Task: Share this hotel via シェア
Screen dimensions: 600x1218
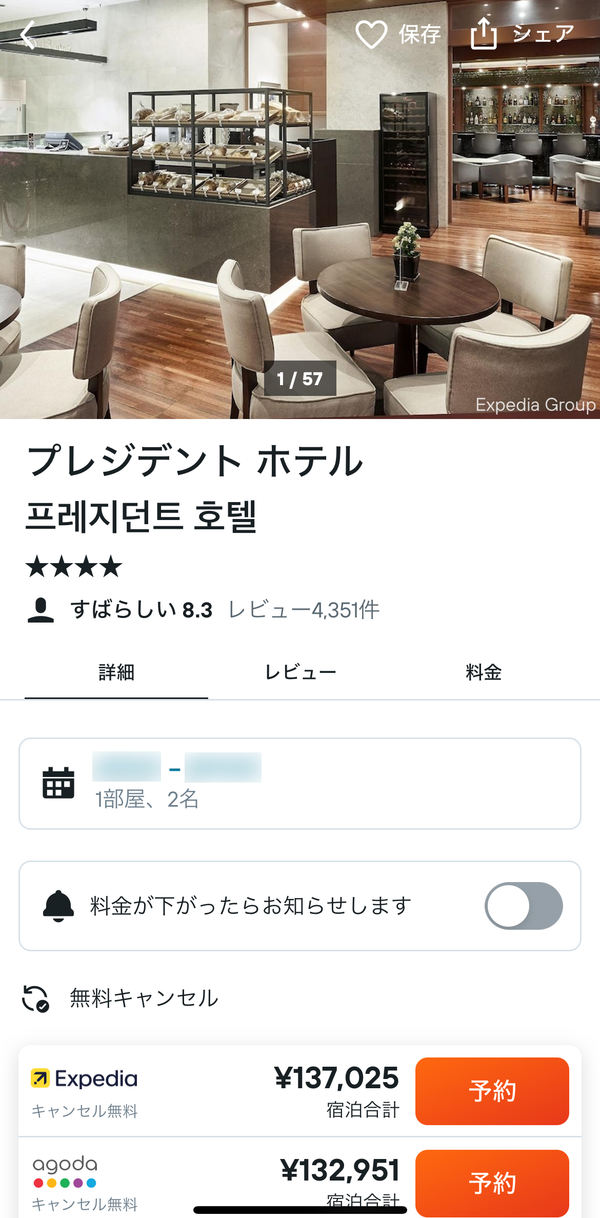Action: 522,34
